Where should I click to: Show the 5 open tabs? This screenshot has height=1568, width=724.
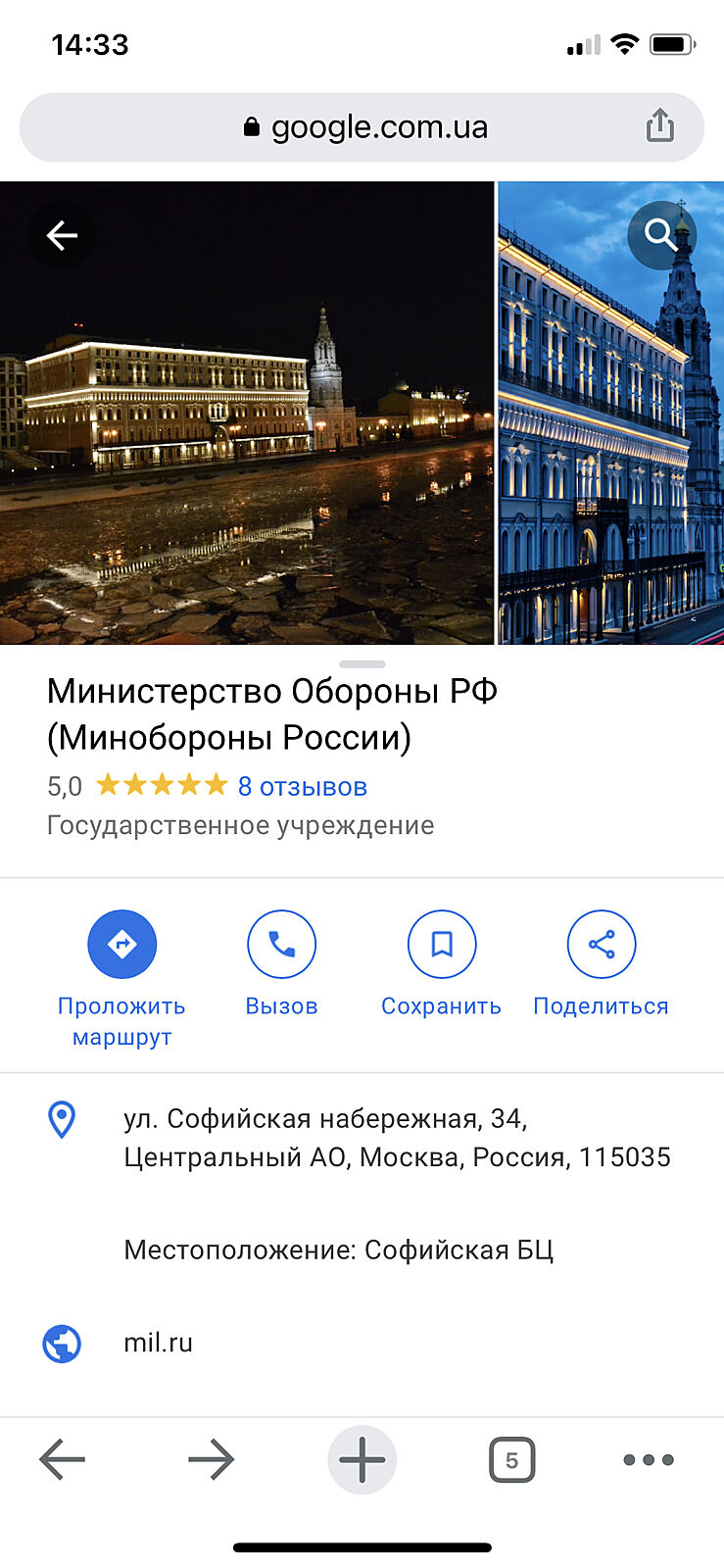(511, 1460)
